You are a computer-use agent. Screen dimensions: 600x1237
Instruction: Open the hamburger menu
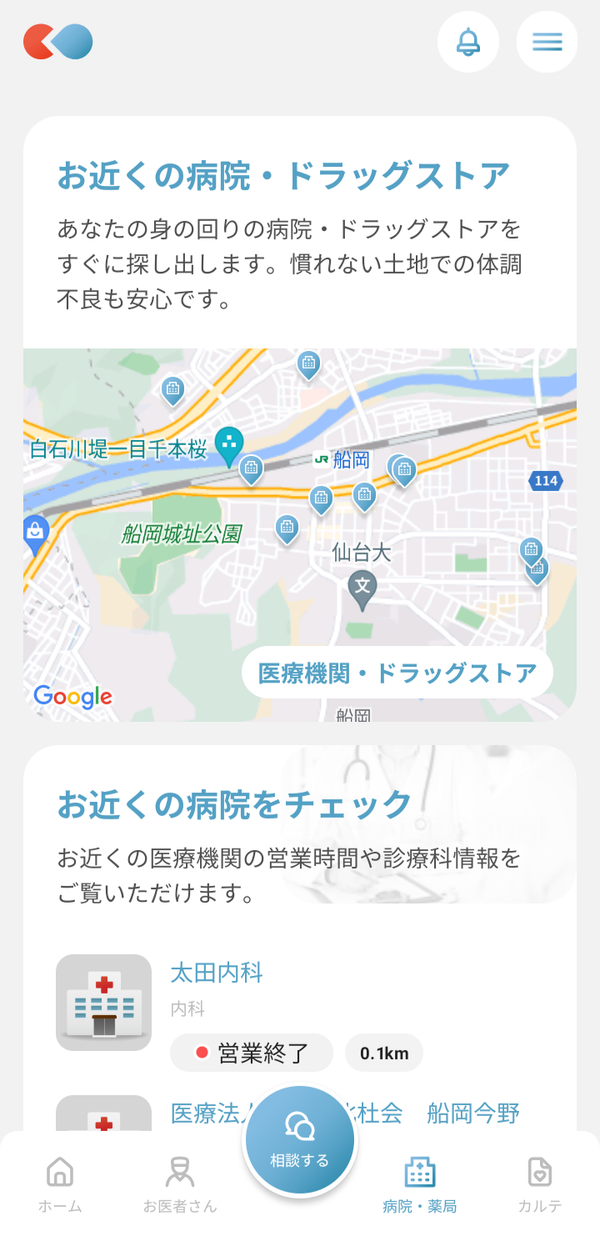(547, 42)
